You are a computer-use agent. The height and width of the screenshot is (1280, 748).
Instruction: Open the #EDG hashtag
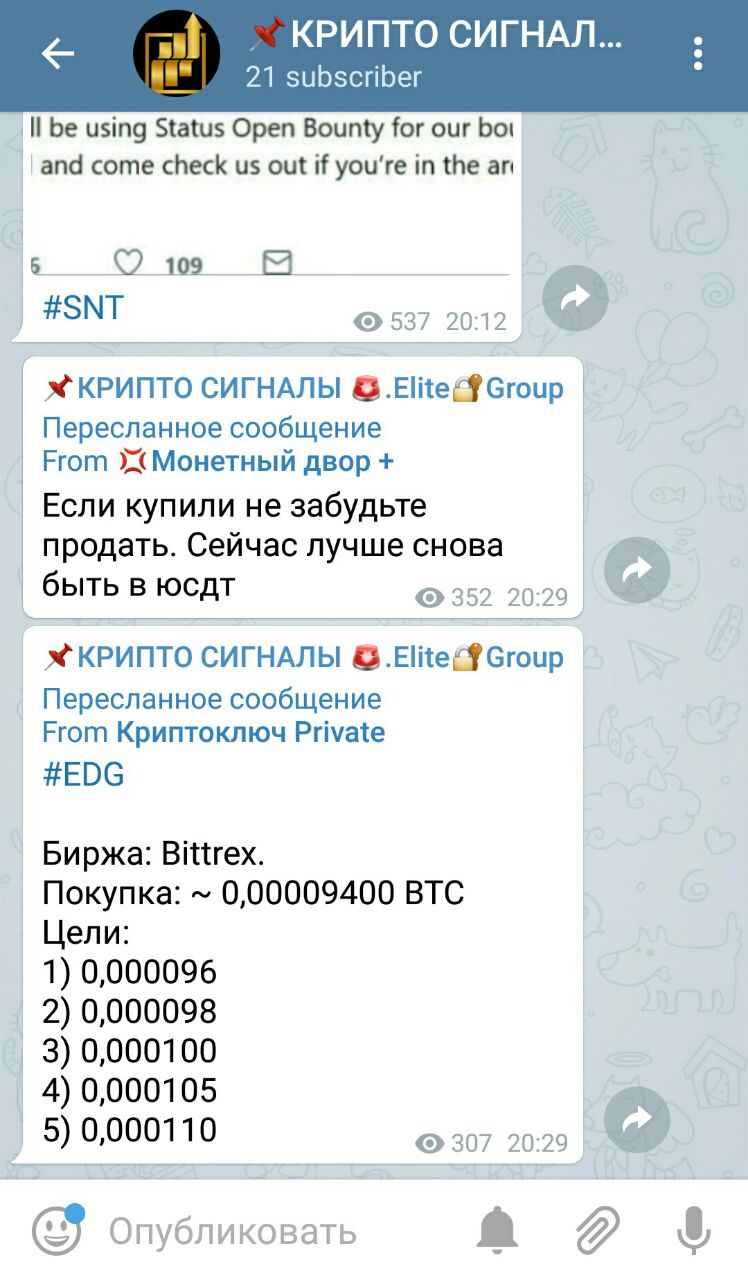coord(83,775)
